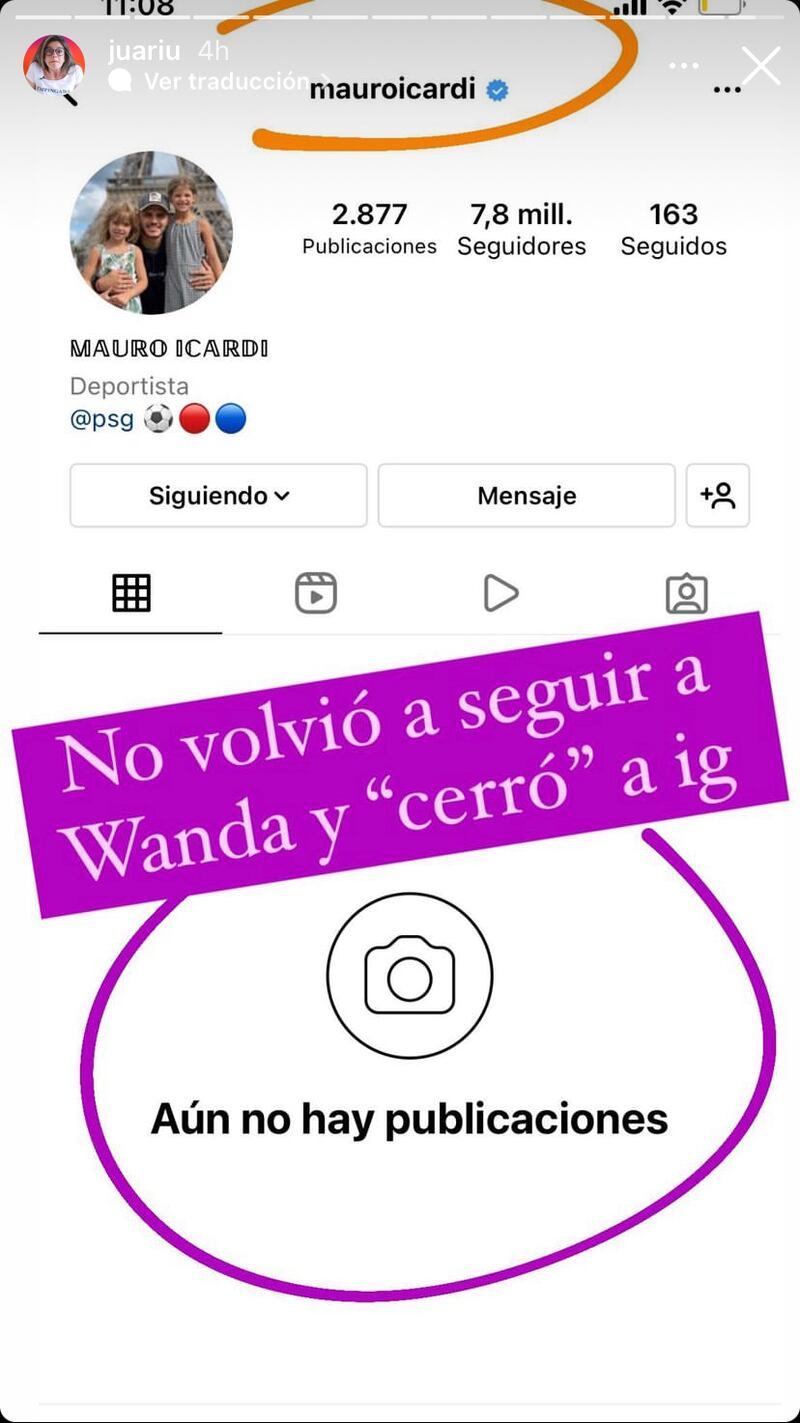Open the story options overflow menu
Screen dimensions: 800x1423
click(684, 66)
